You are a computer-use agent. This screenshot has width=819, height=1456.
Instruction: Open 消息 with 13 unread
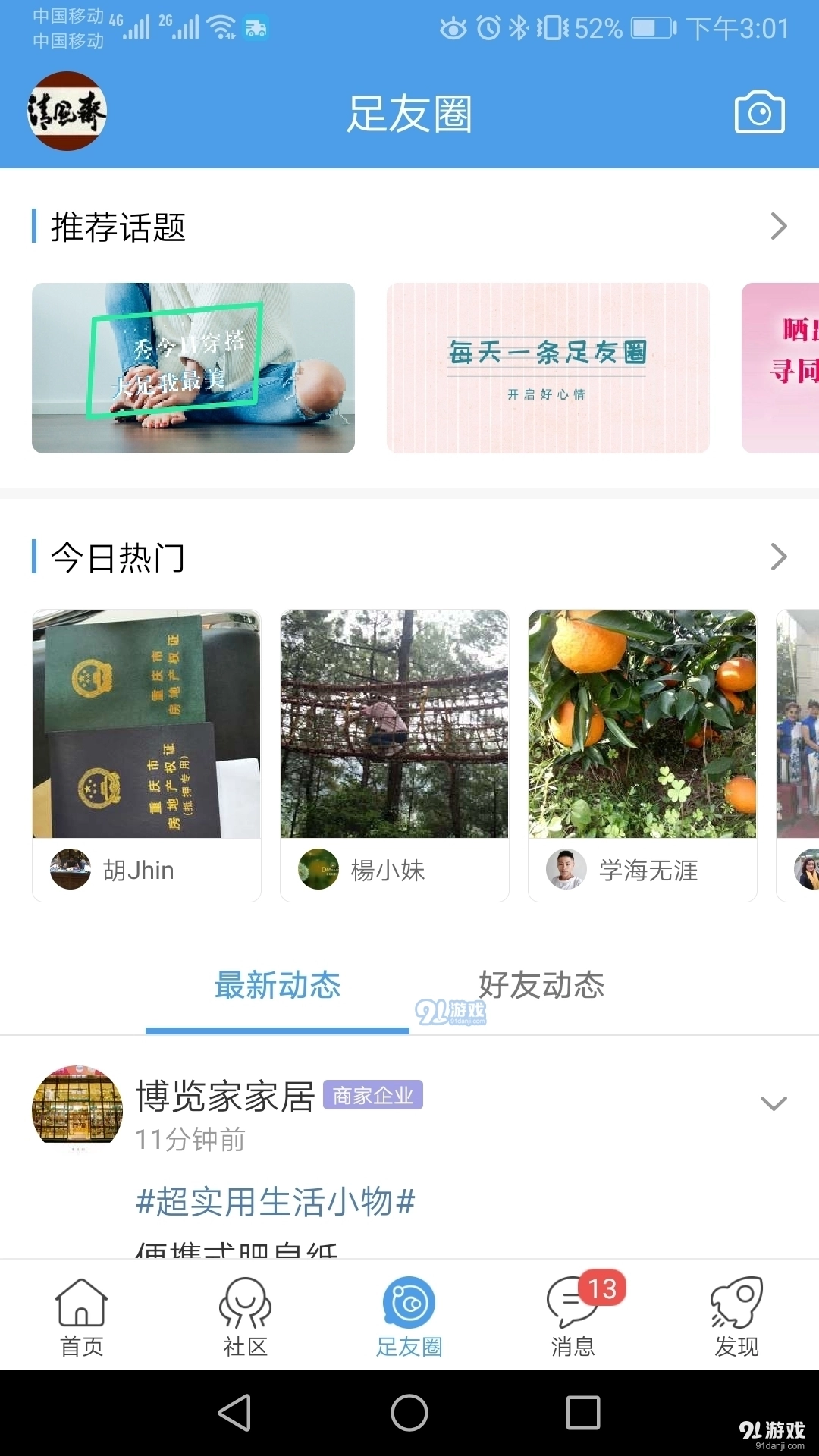(573, 1317)
